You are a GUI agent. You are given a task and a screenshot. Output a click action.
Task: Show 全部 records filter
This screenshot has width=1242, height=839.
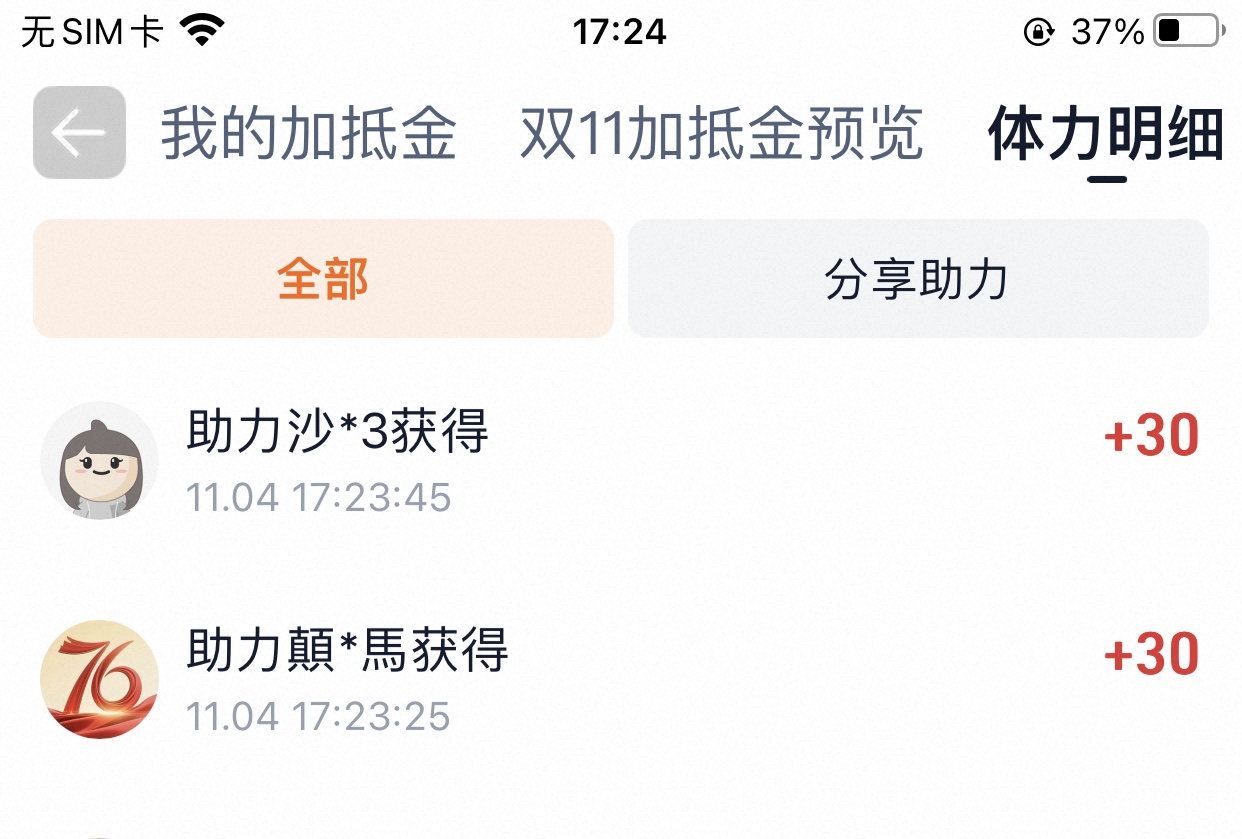tap(323, 279)
